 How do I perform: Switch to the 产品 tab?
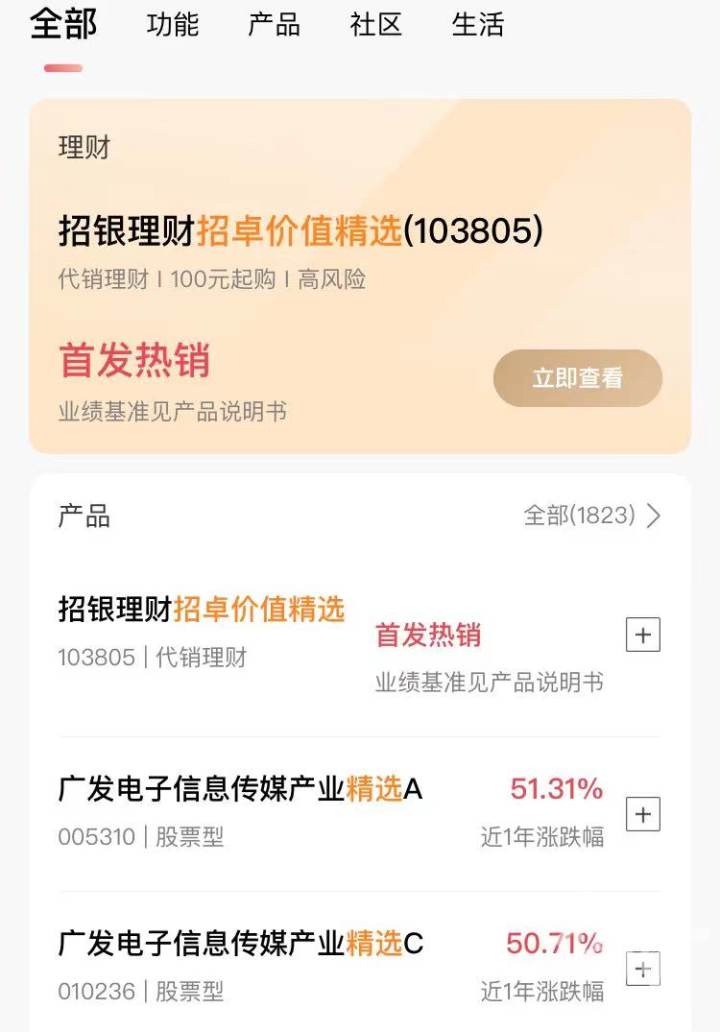(x=274, y=25)
